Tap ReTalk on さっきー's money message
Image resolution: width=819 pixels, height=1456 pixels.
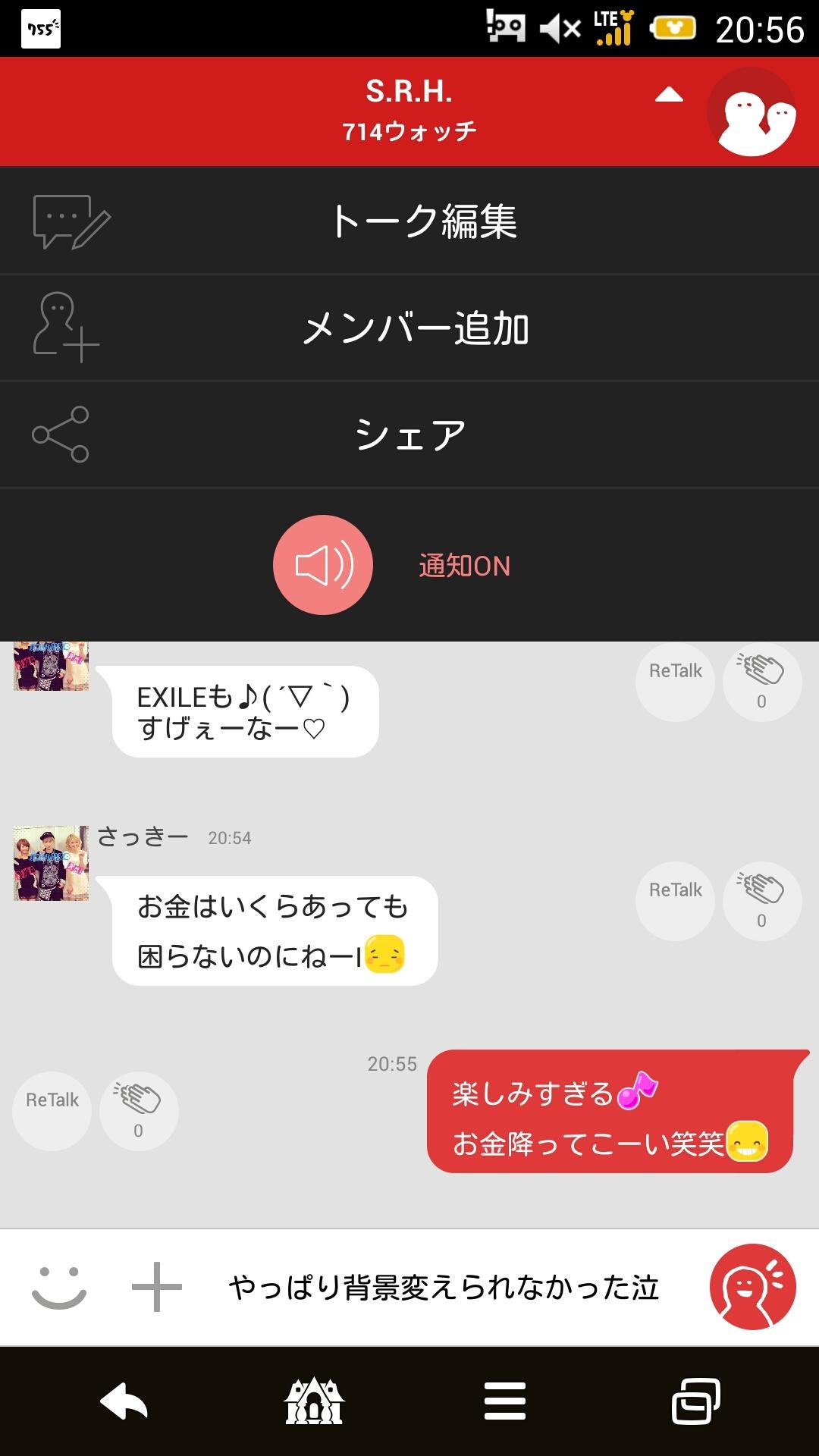[x=674, y=899]
